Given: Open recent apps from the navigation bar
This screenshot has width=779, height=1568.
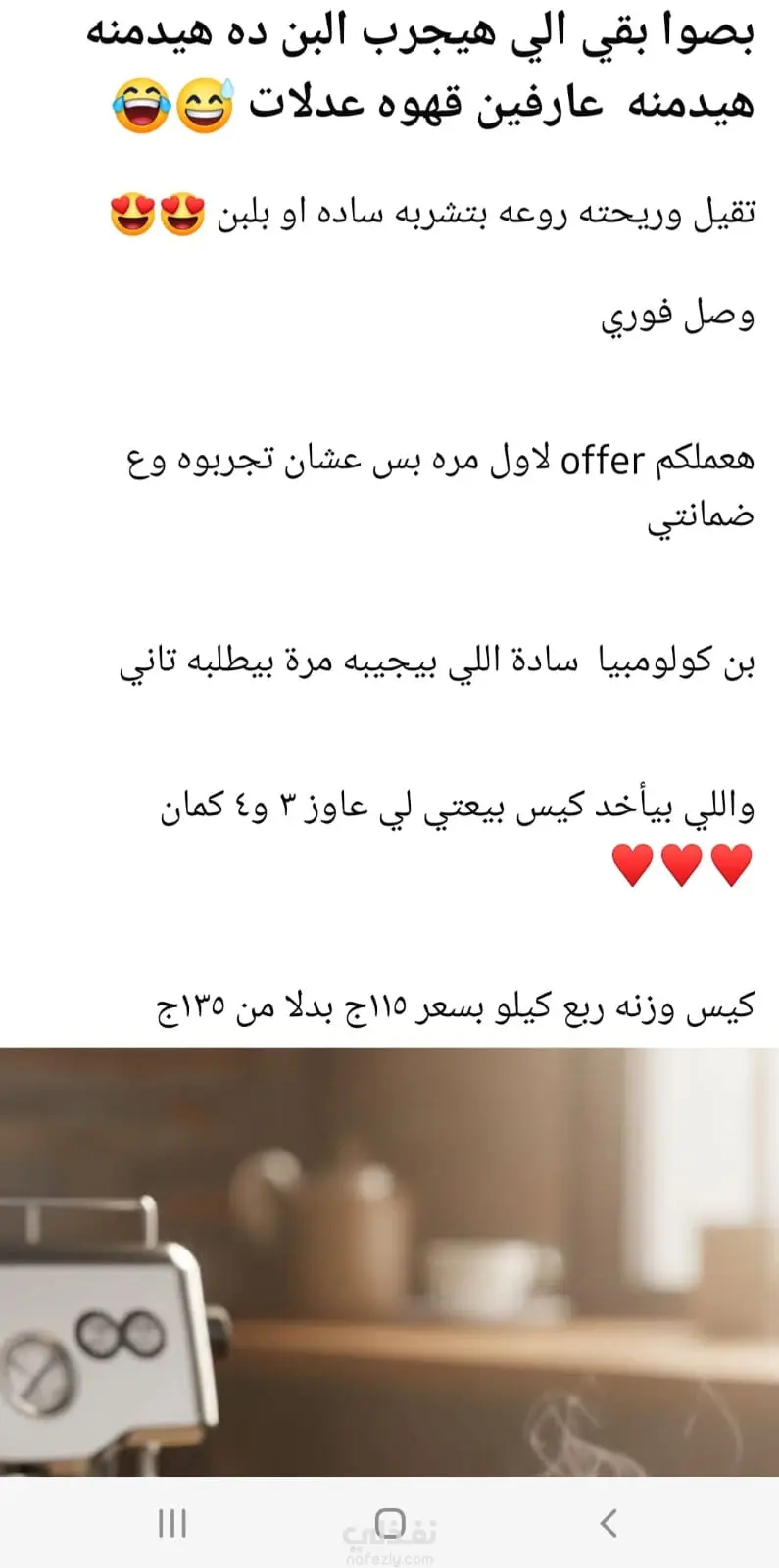Looking at the screenshot, I should click(172, 1523).
